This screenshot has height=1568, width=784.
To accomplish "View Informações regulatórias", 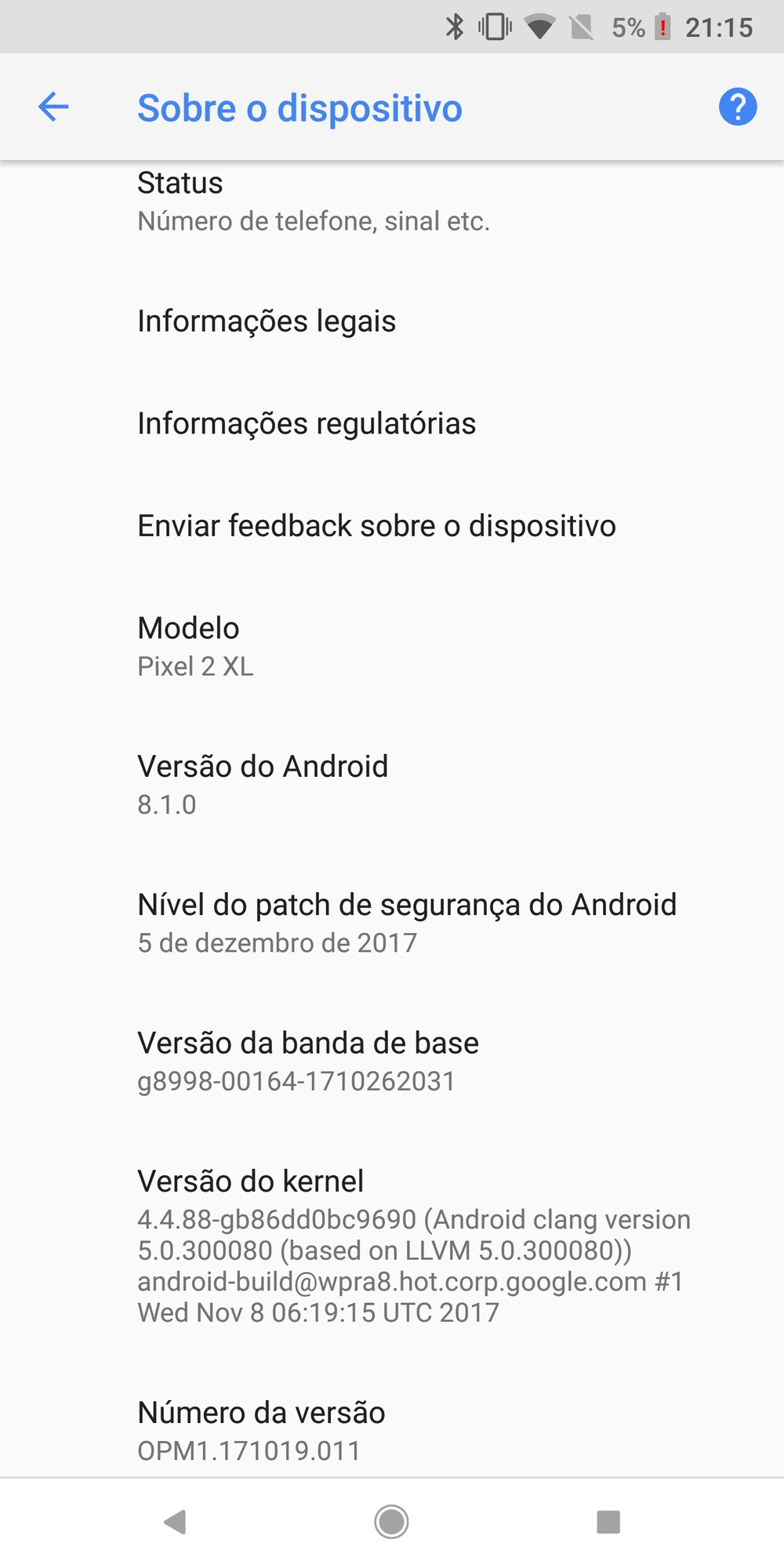I will [307, 424].
